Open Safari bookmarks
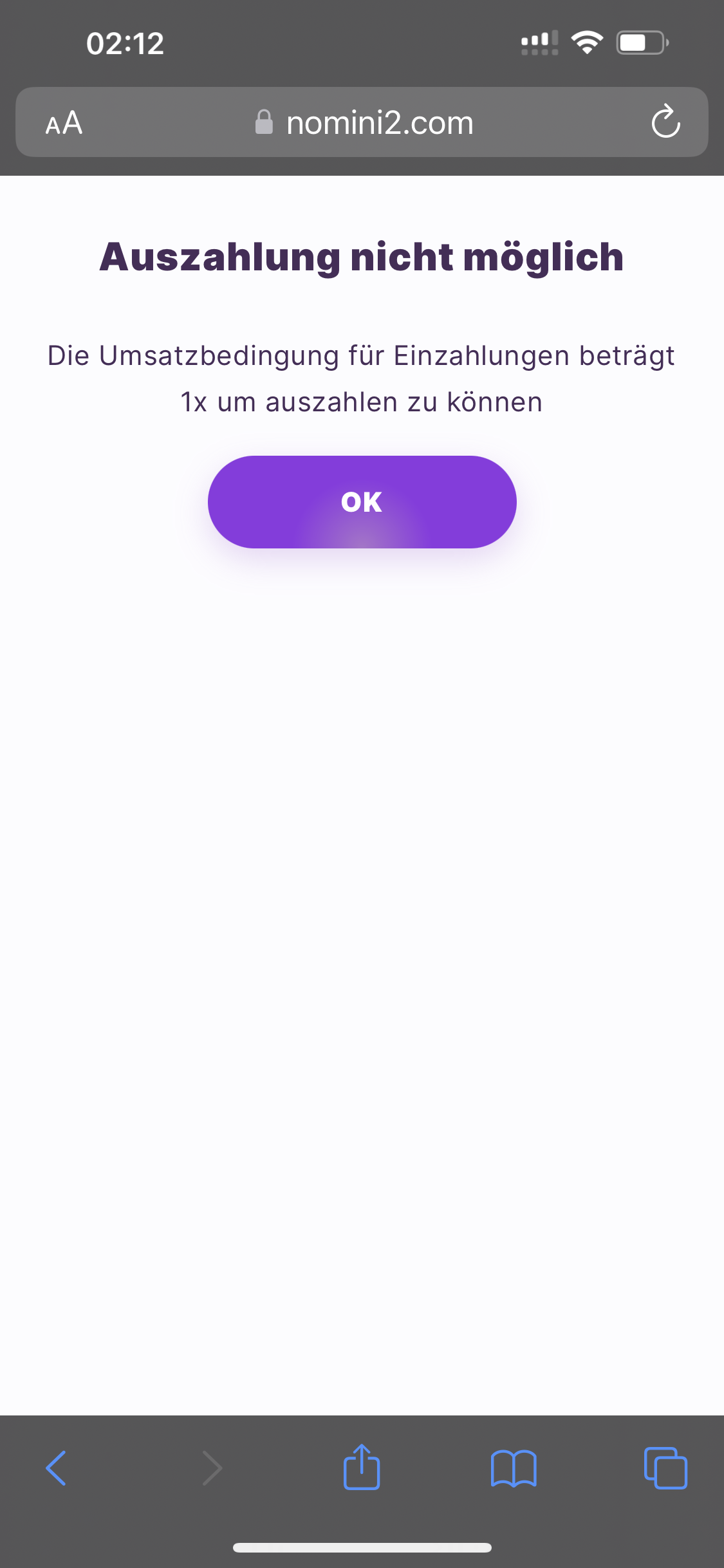Screen dimensions: 724x1568 (x=513, y=1468)
